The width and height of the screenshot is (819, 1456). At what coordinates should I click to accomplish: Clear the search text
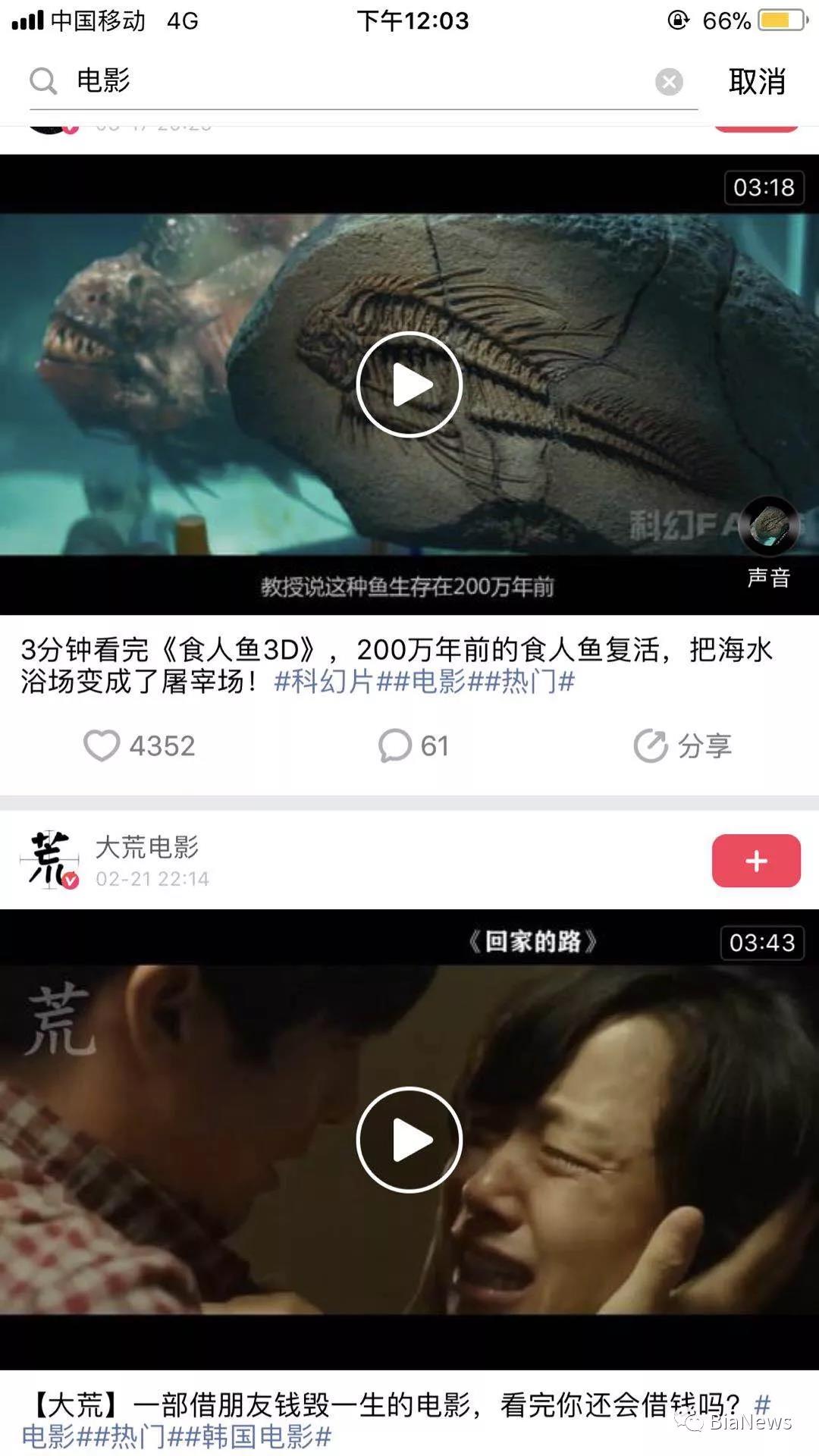[669, 81]
